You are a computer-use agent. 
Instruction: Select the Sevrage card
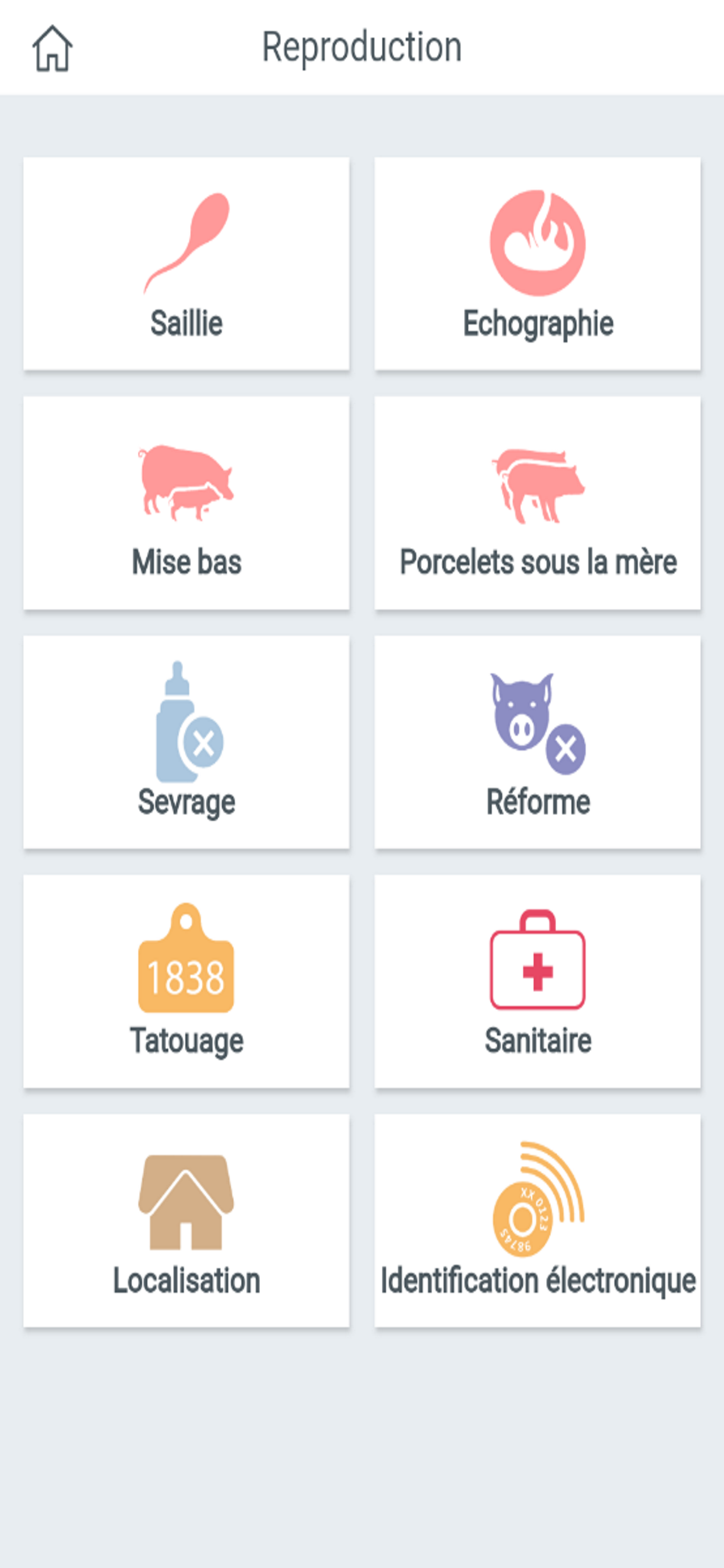(x=186, y=742)
